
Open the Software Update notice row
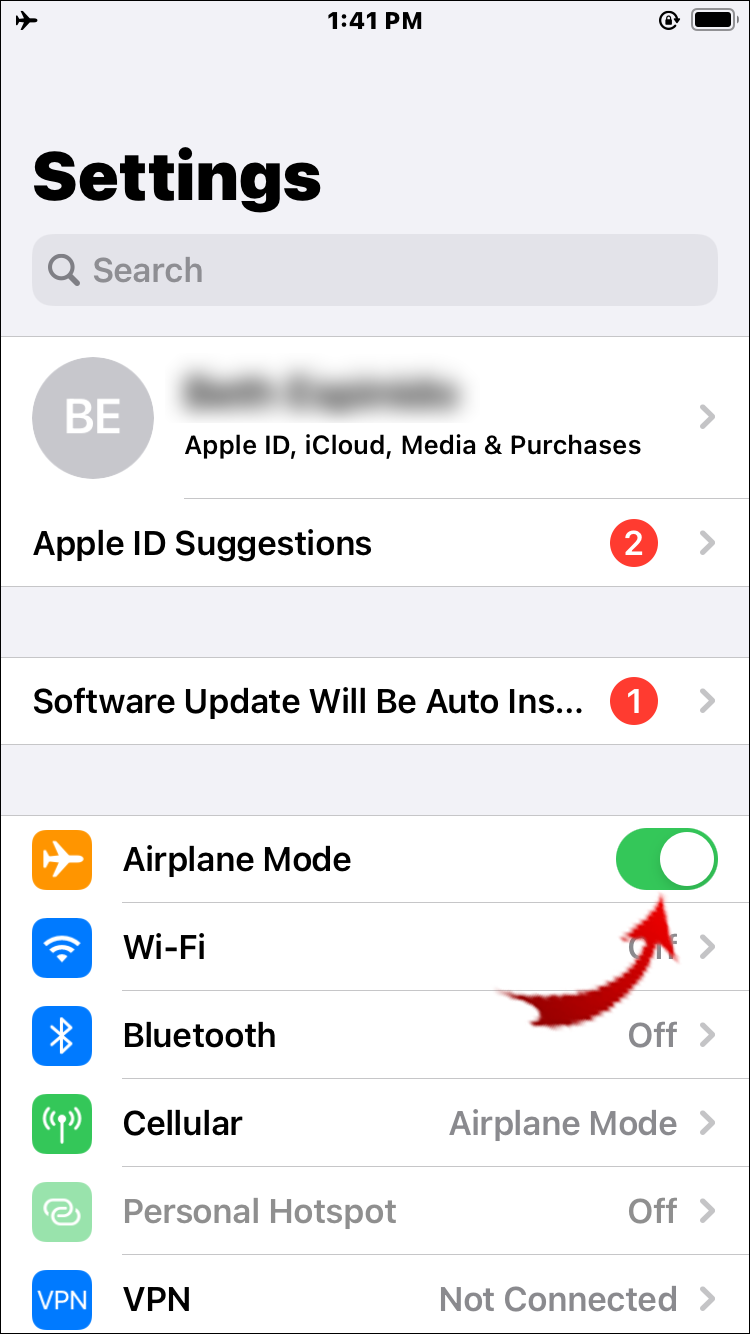click(375, 701)
